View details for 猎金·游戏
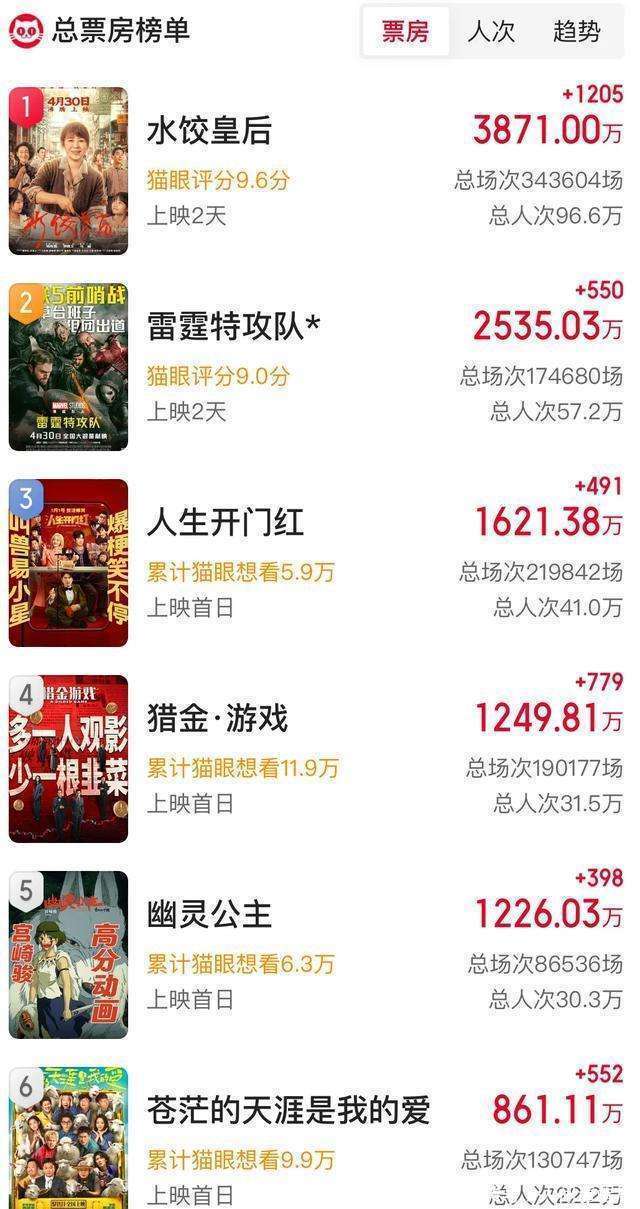The width and height of the screenshot is (640, 1209). click(217, 718)
